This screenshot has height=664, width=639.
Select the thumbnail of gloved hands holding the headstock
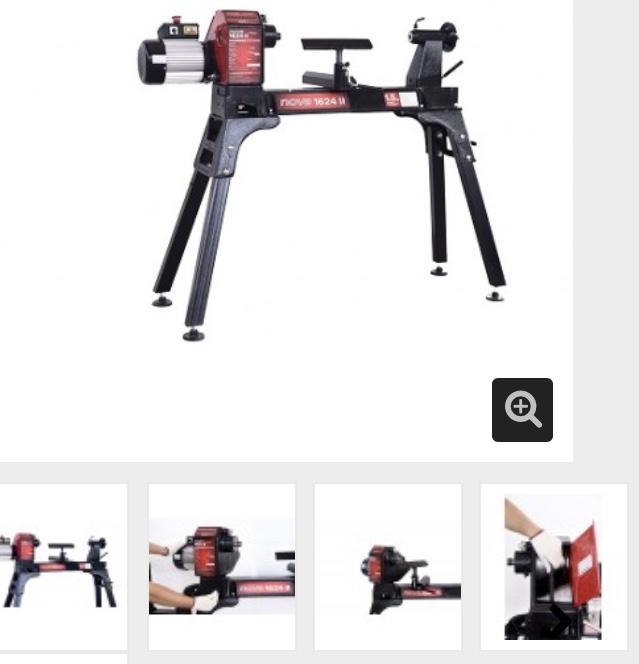(222, 567)
